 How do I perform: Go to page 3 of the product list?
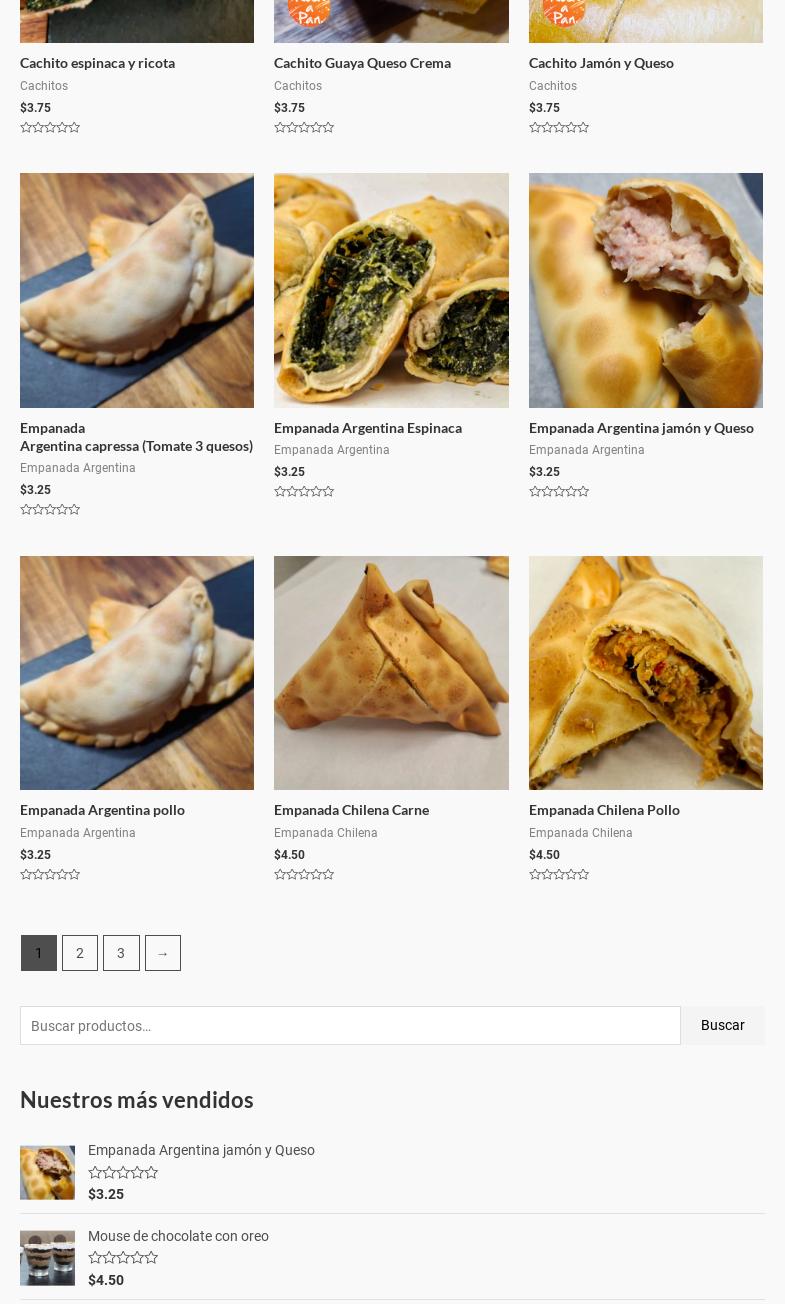click(x=121, y=953)
